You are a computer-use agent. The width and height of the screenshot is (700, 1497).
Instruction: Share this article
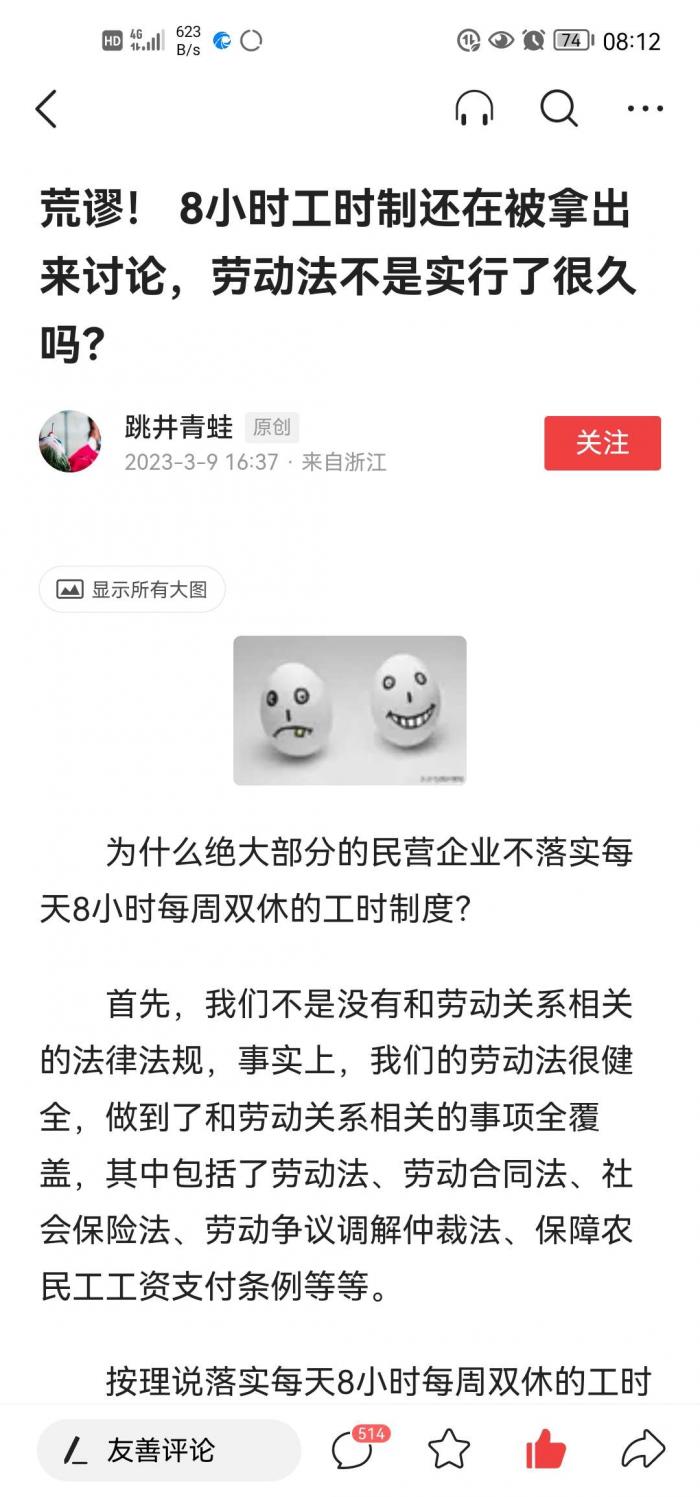coord(642,1449)
